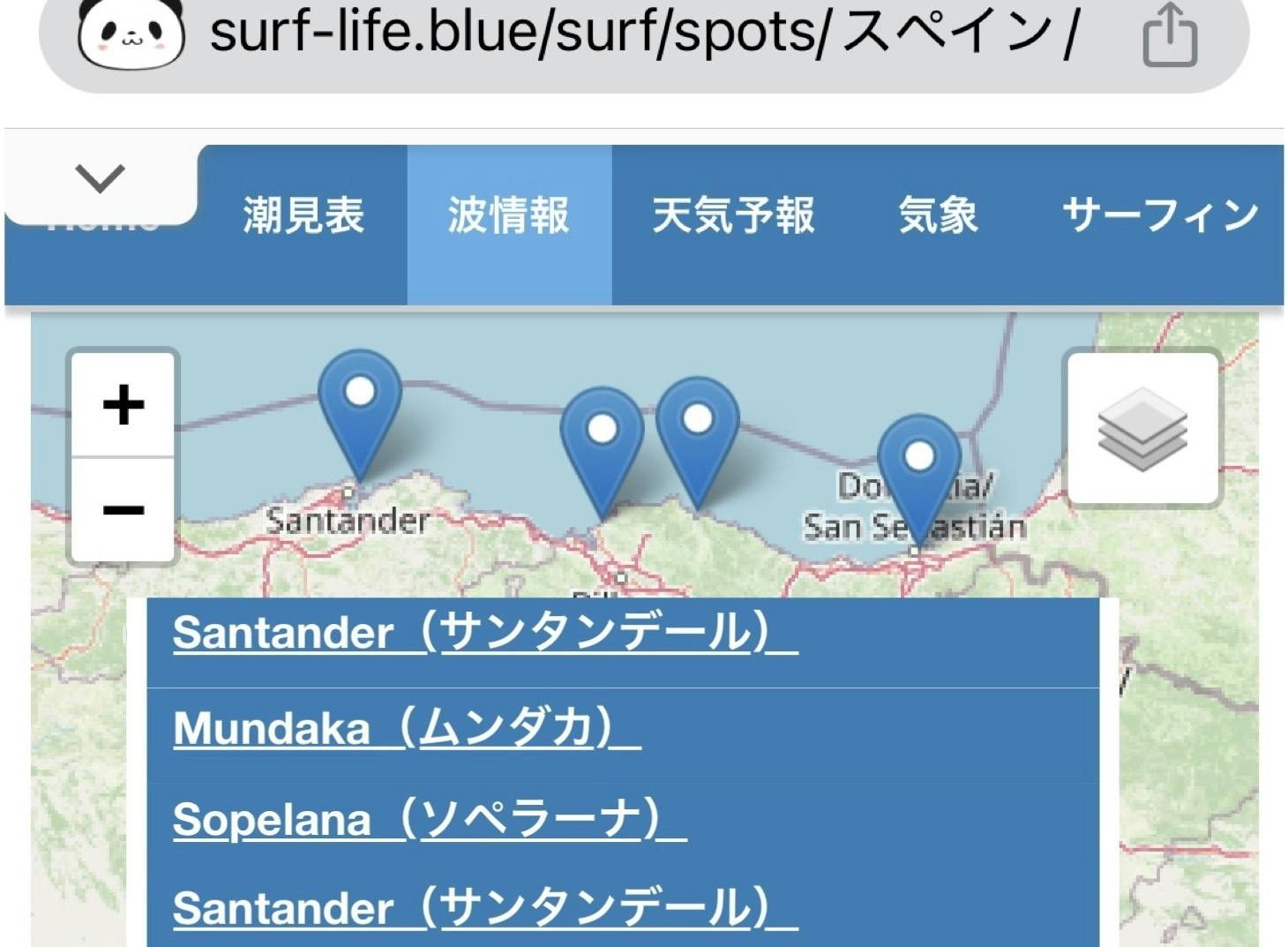Open the 天気予報 tab
Image resolution: width=1288 pixels, height=947 pixels.
tap(733, 216)
